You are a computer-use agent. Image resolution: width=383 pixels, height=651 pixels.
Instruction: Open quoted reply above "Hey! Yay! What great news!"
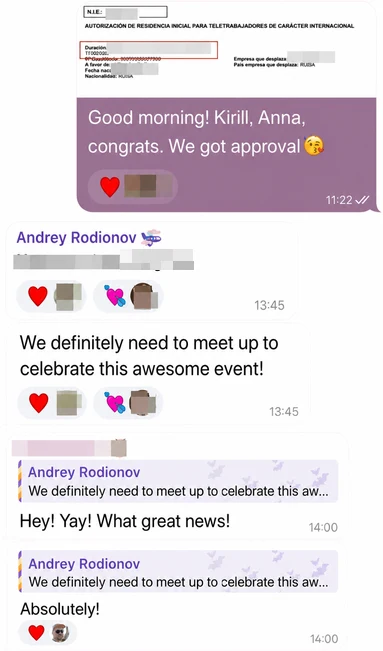point(178,481)
